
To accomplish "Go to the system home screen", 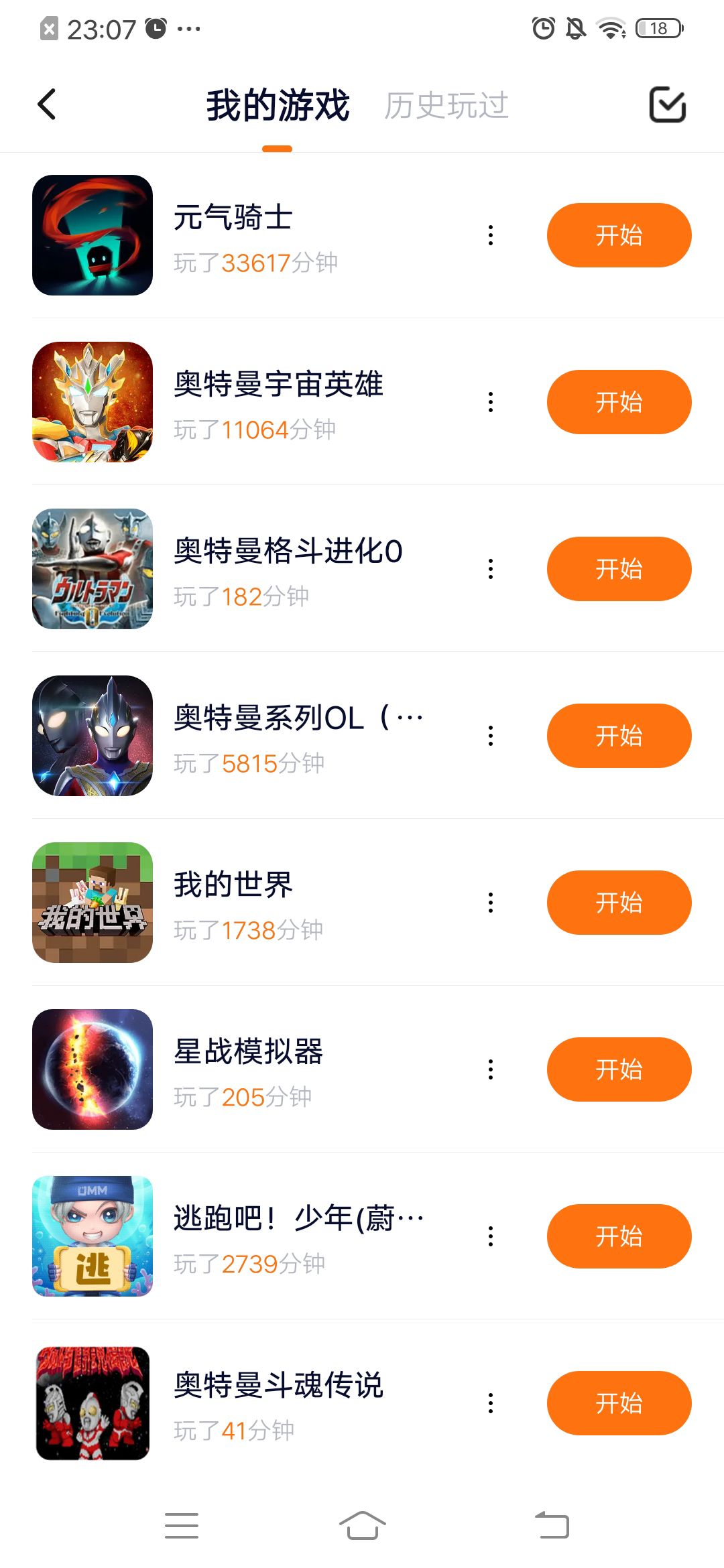I will (362, 1526).
